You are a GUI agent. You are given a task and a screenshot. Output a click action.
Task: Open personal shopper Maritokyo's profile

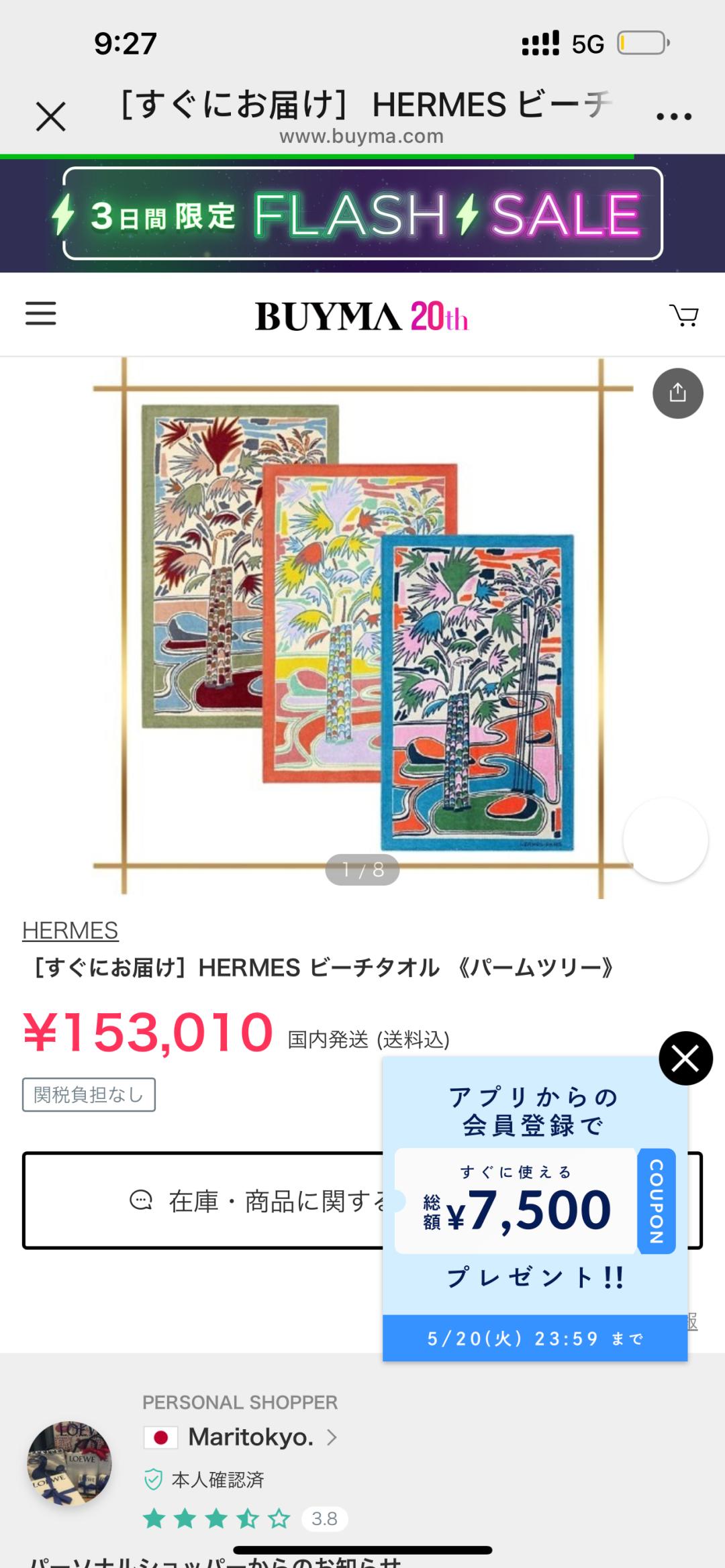(252, 1437)
